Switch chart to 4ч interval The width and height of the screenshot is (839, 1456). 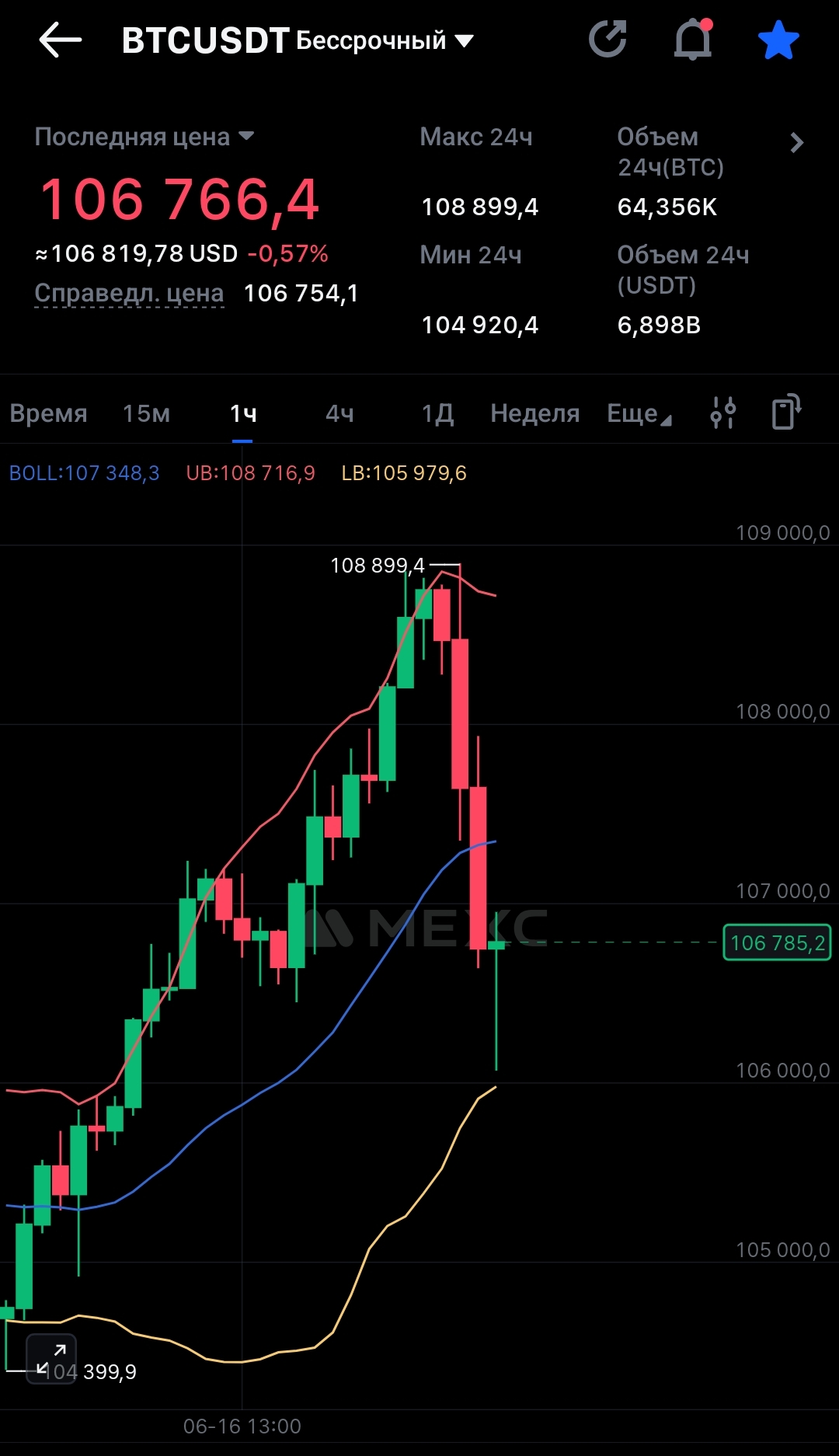(339, 413)
